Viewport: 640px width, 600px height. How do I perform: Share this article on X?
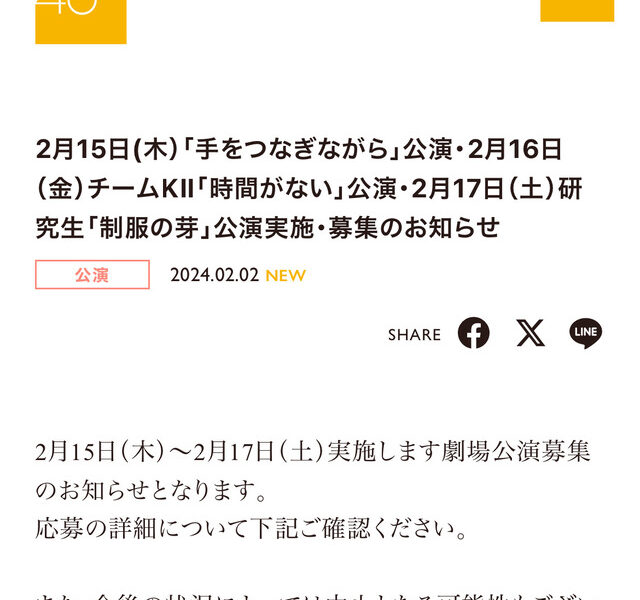click(x=531, y=333)
